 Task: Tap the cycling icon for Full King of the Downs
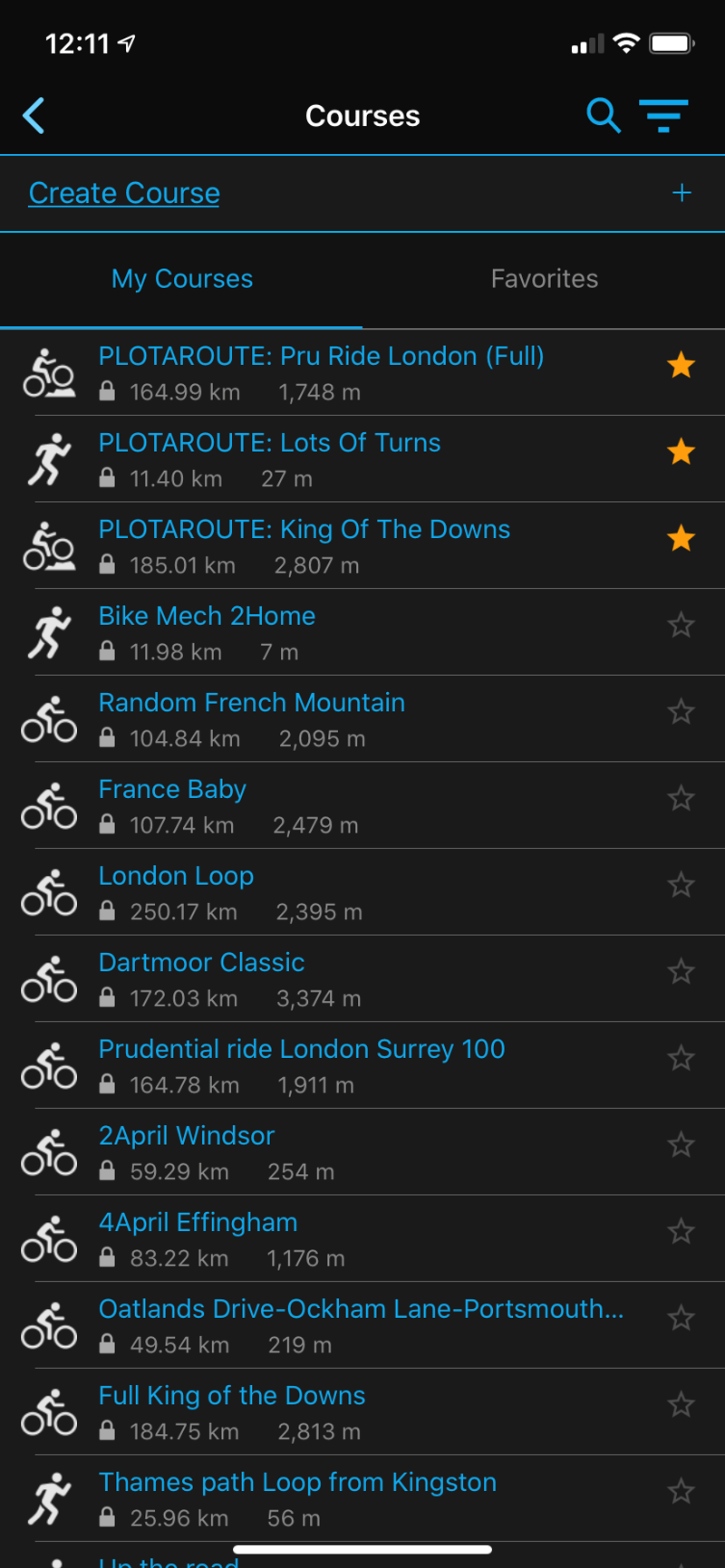(50, 1411)
